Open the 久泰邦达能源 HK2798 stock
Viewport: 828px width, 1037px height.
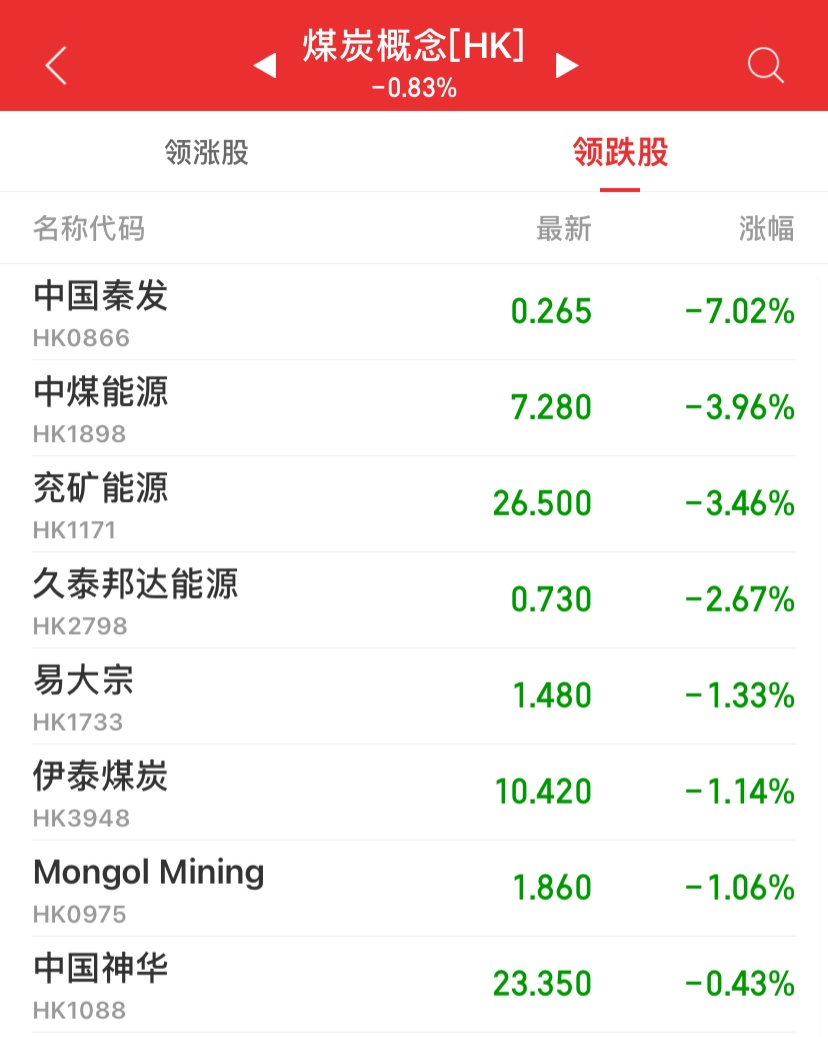[414, 600]
